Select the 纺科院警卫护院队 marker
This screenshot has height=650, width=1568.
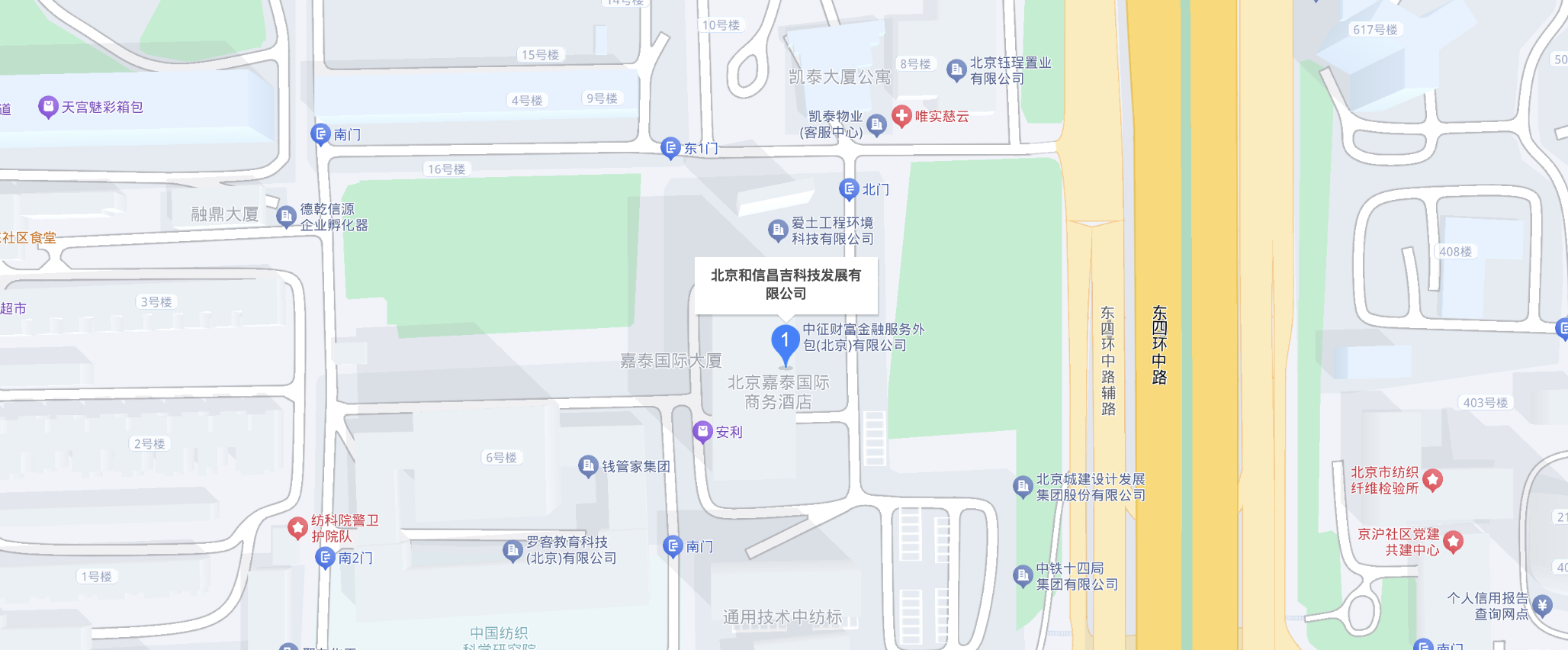(x=297, y=527)
